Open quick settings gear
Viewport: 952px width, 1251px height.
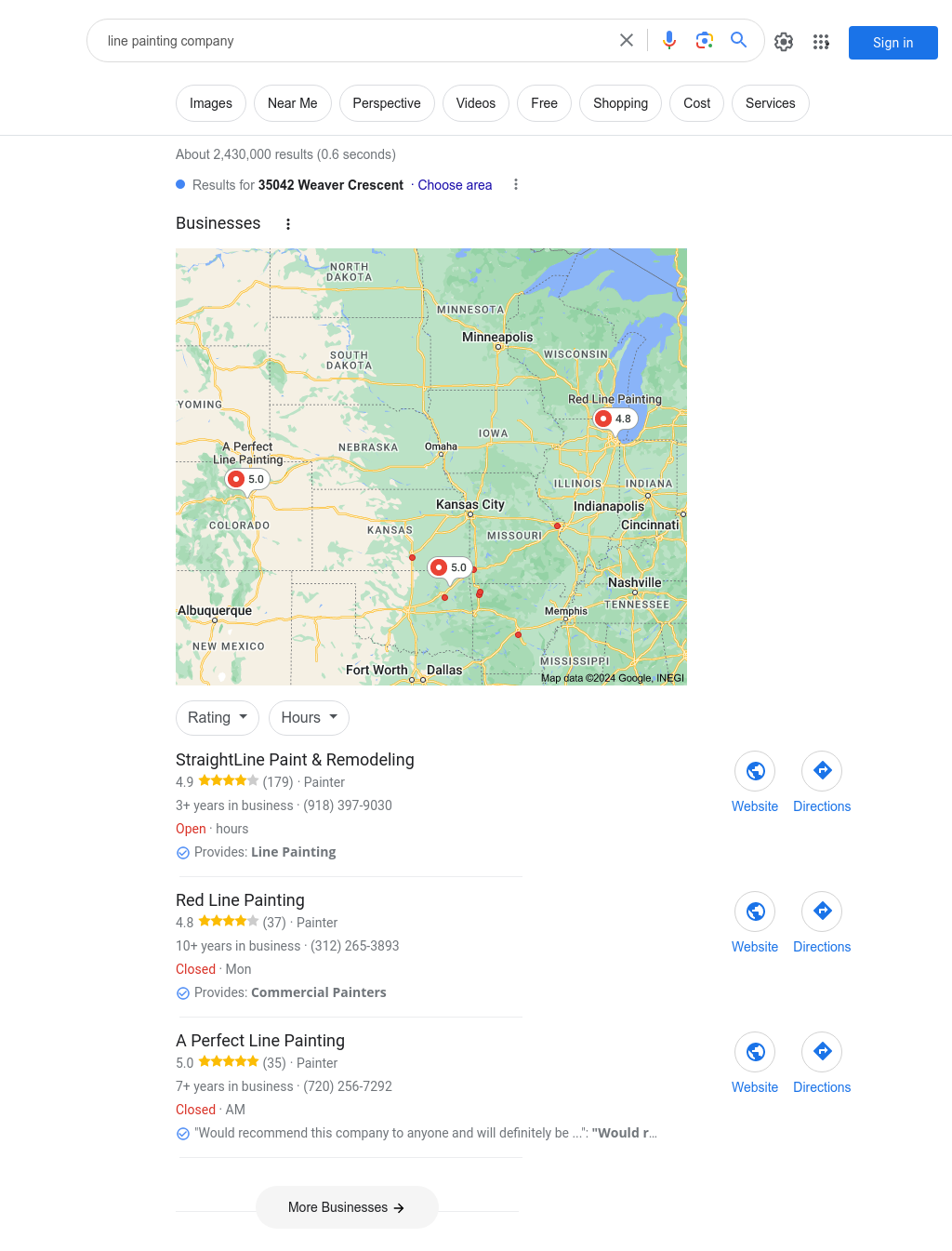(784, 42)
